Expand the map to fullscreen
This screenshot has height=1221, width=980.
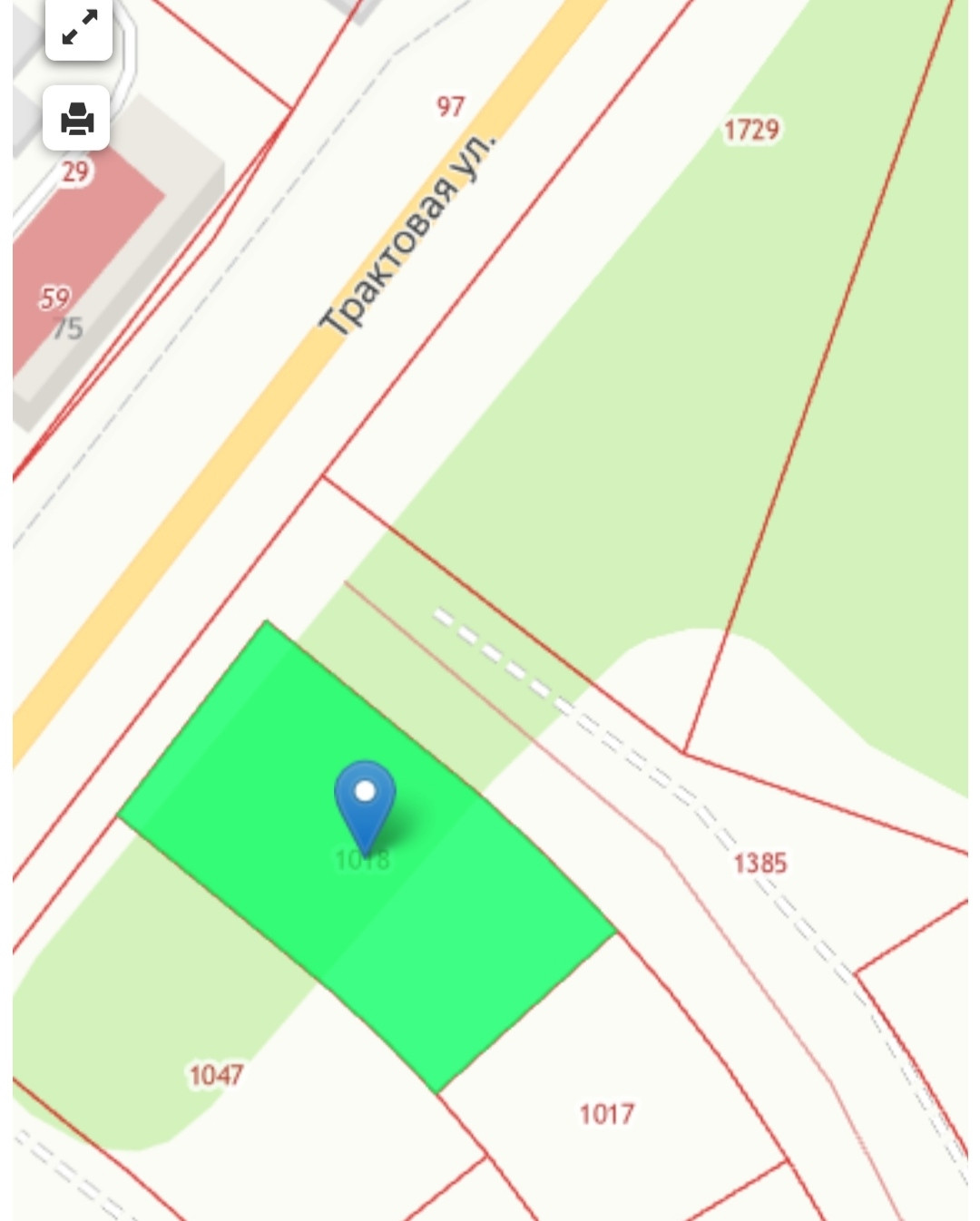79,28
